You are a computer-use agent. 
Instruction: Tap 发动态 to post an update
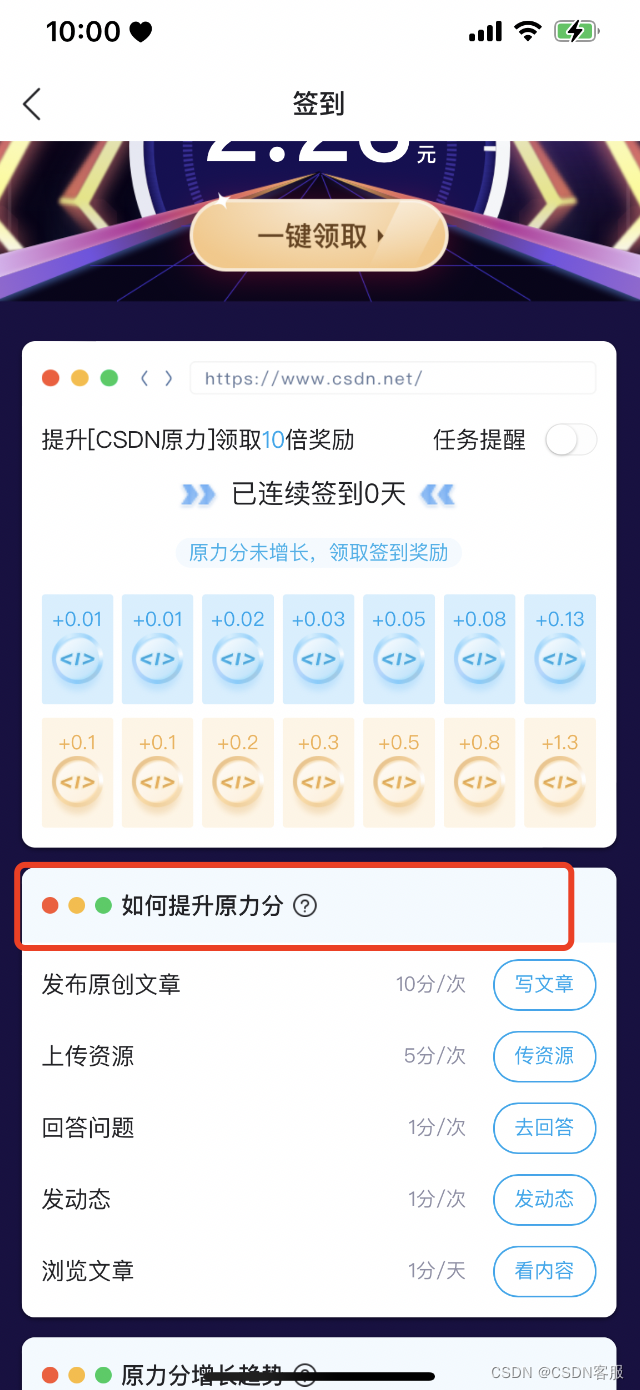click(544, 1199)
